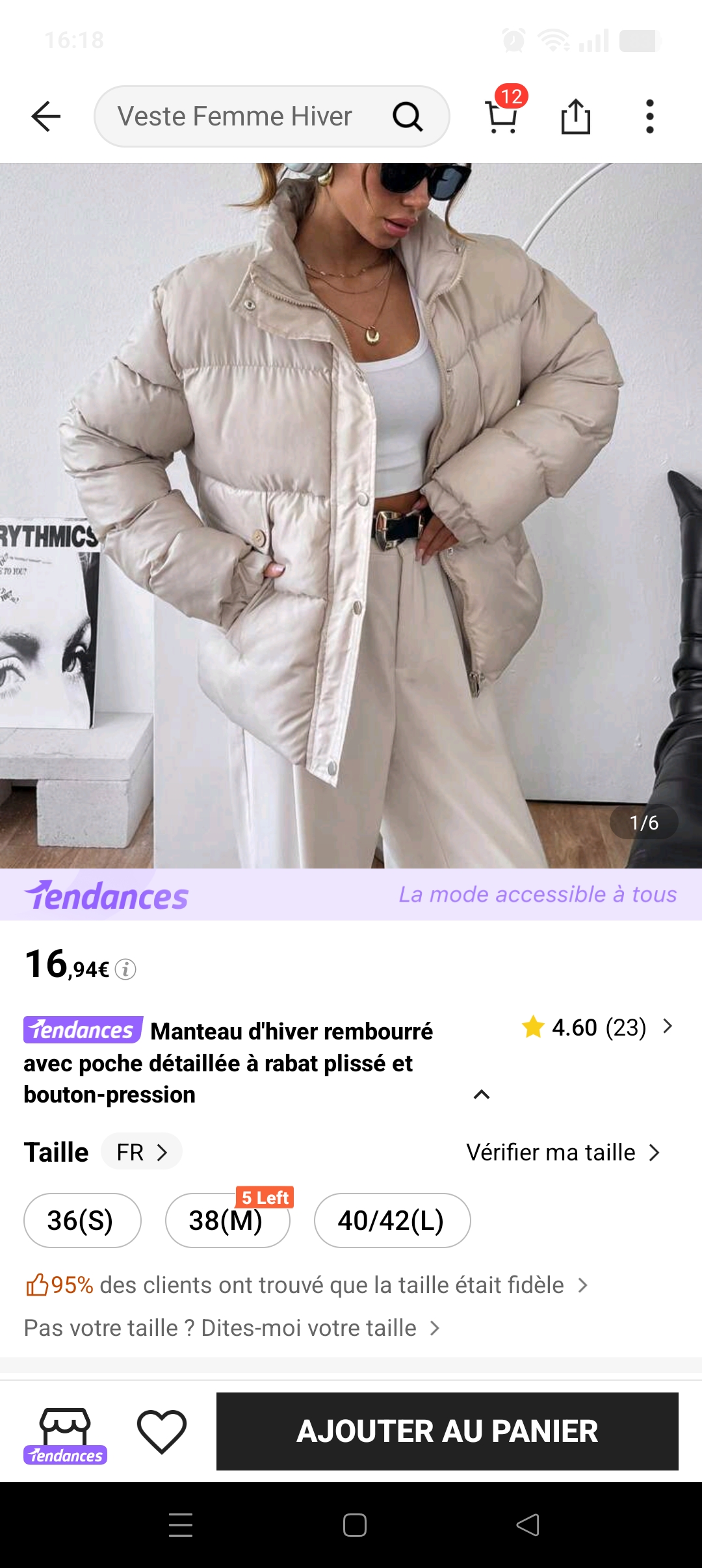Image resolution: width=702 pixels, height=1568 pixels.
Task: Open the three-dot overflow menu
Action: 649,117
